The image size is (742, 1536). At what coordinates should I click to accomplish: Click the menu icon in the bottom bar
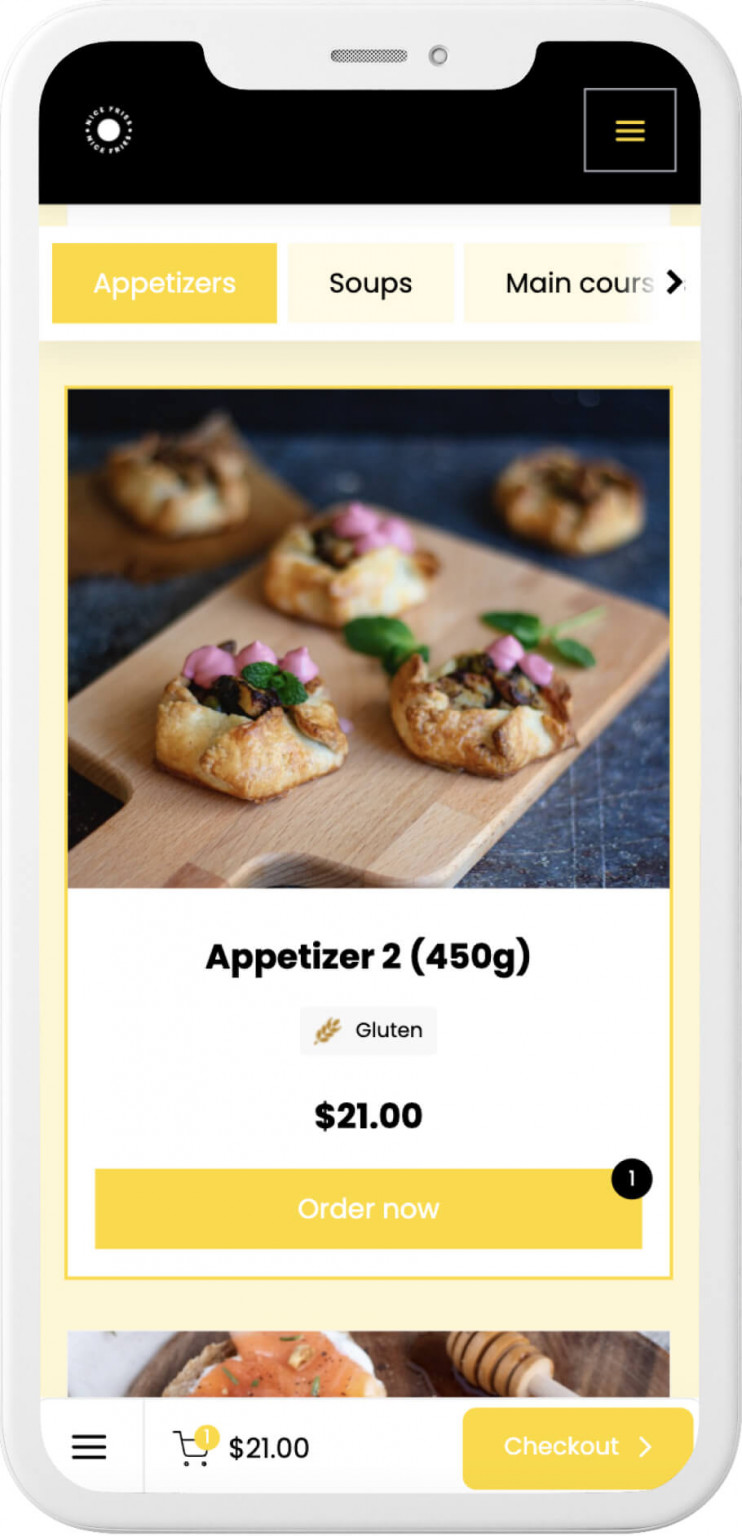click(89, 1447)
